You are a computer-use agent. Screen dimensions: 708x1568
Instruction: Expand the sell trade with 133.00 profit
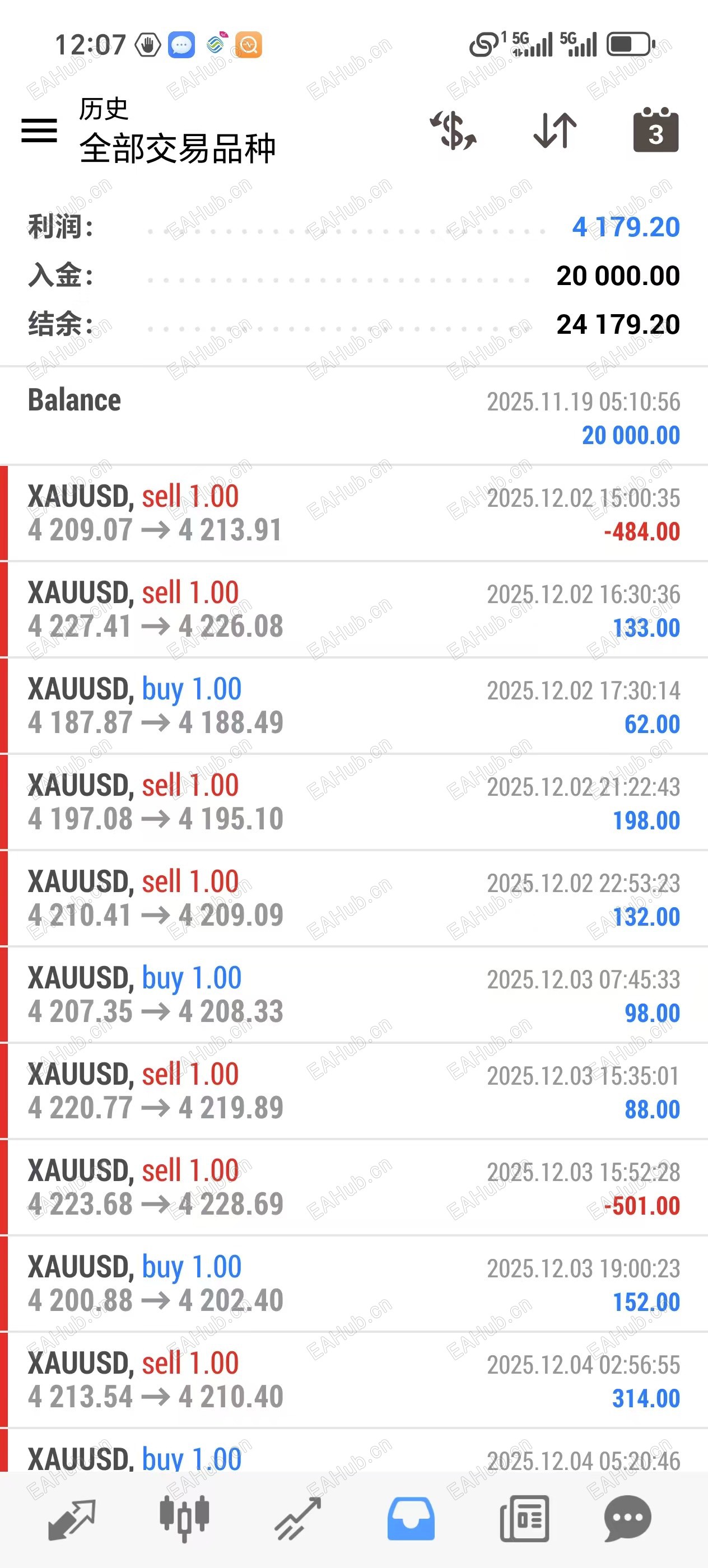point(353,609)
